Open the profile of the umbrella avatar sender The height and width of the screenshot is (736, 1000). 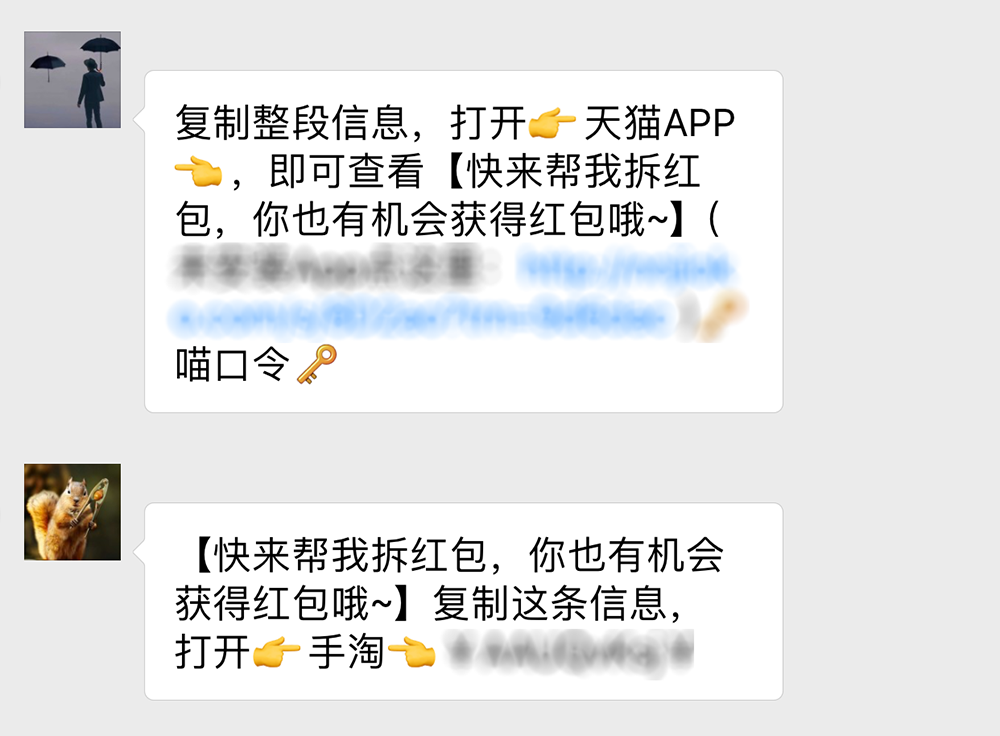(72, 80)
